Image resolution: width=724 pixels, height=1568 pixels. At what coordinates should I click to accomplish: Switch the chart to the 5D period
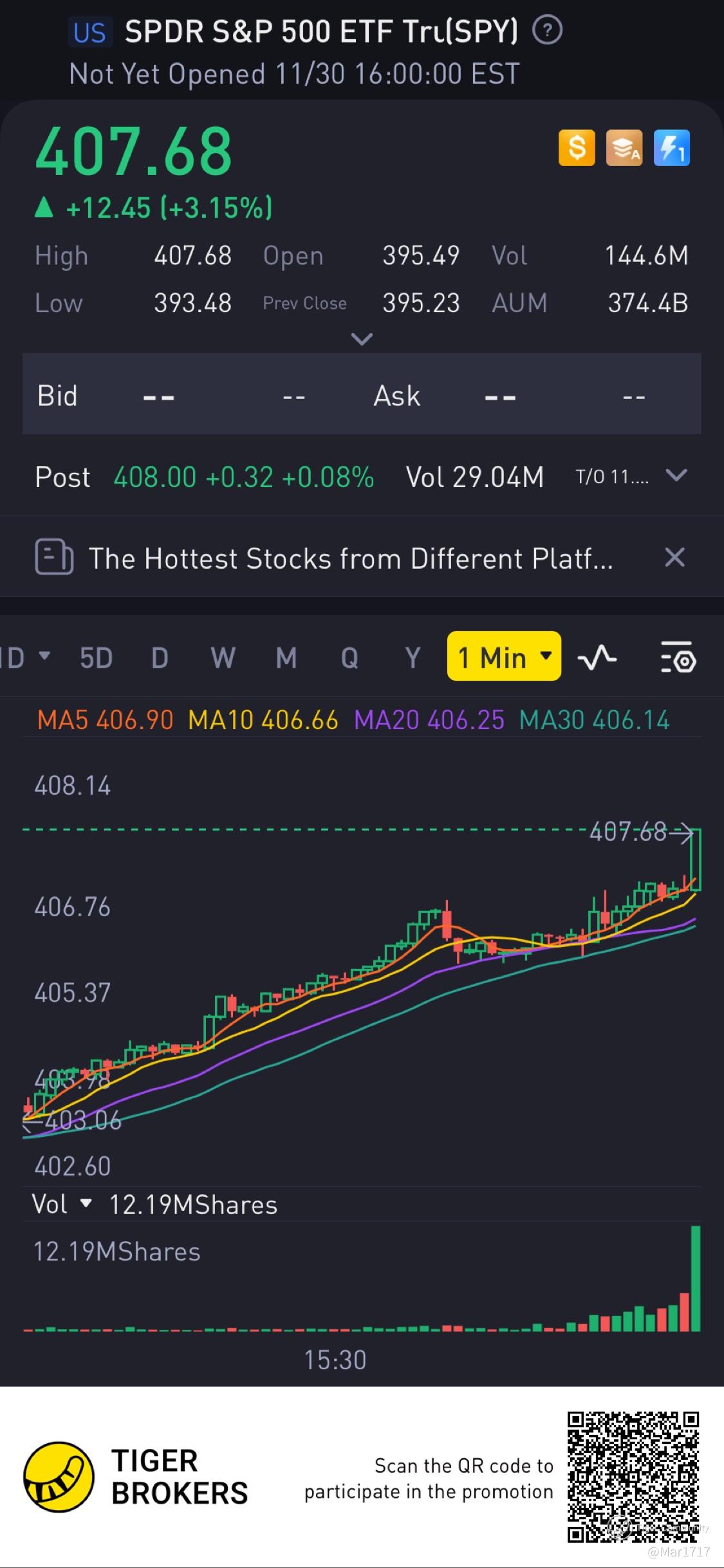96,658
